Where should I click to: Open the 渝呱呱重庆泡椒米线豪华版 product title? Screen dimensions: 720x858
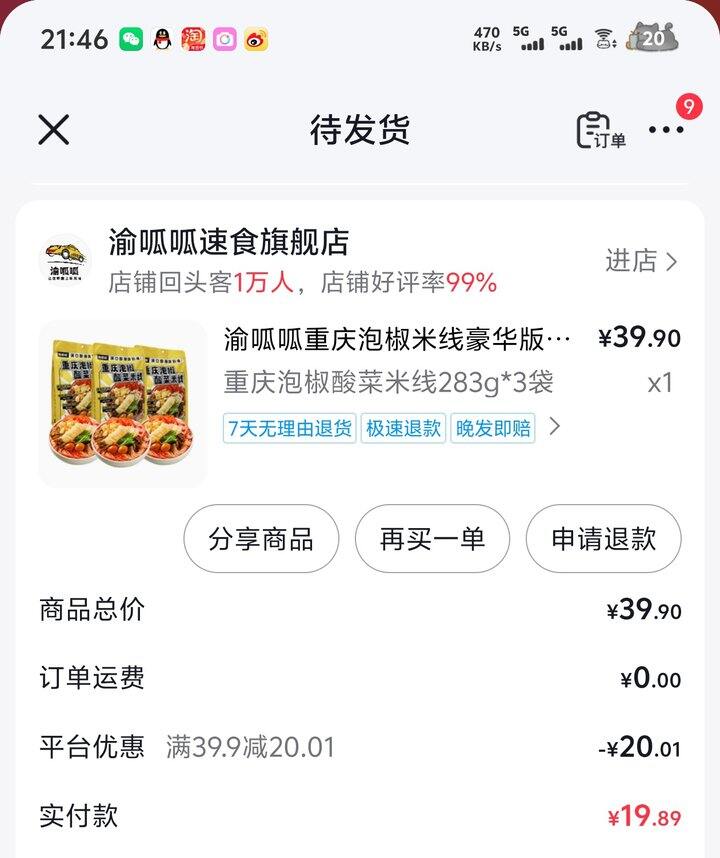[x=398, y=339]
